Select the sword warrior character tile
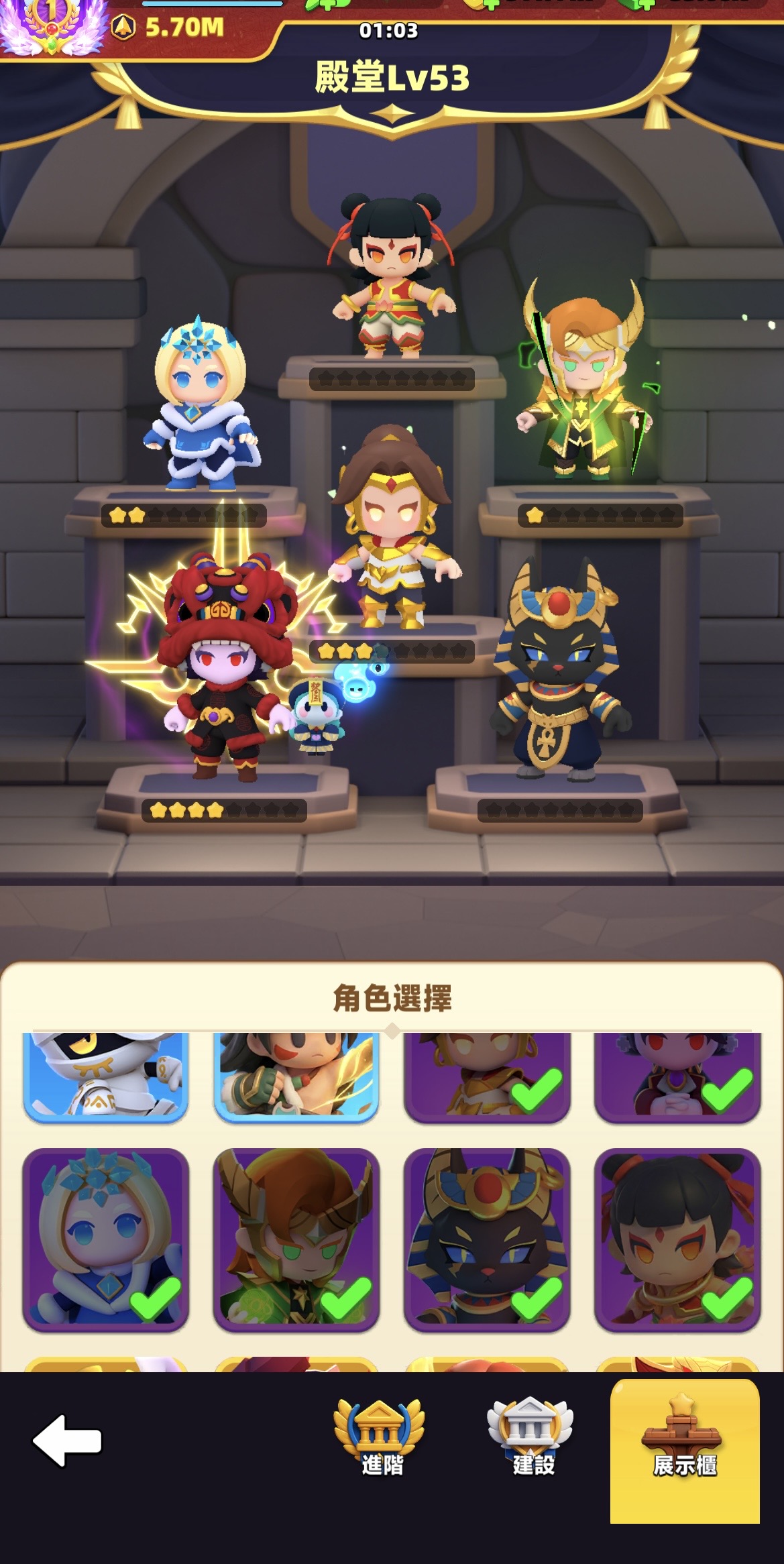 296,1076
